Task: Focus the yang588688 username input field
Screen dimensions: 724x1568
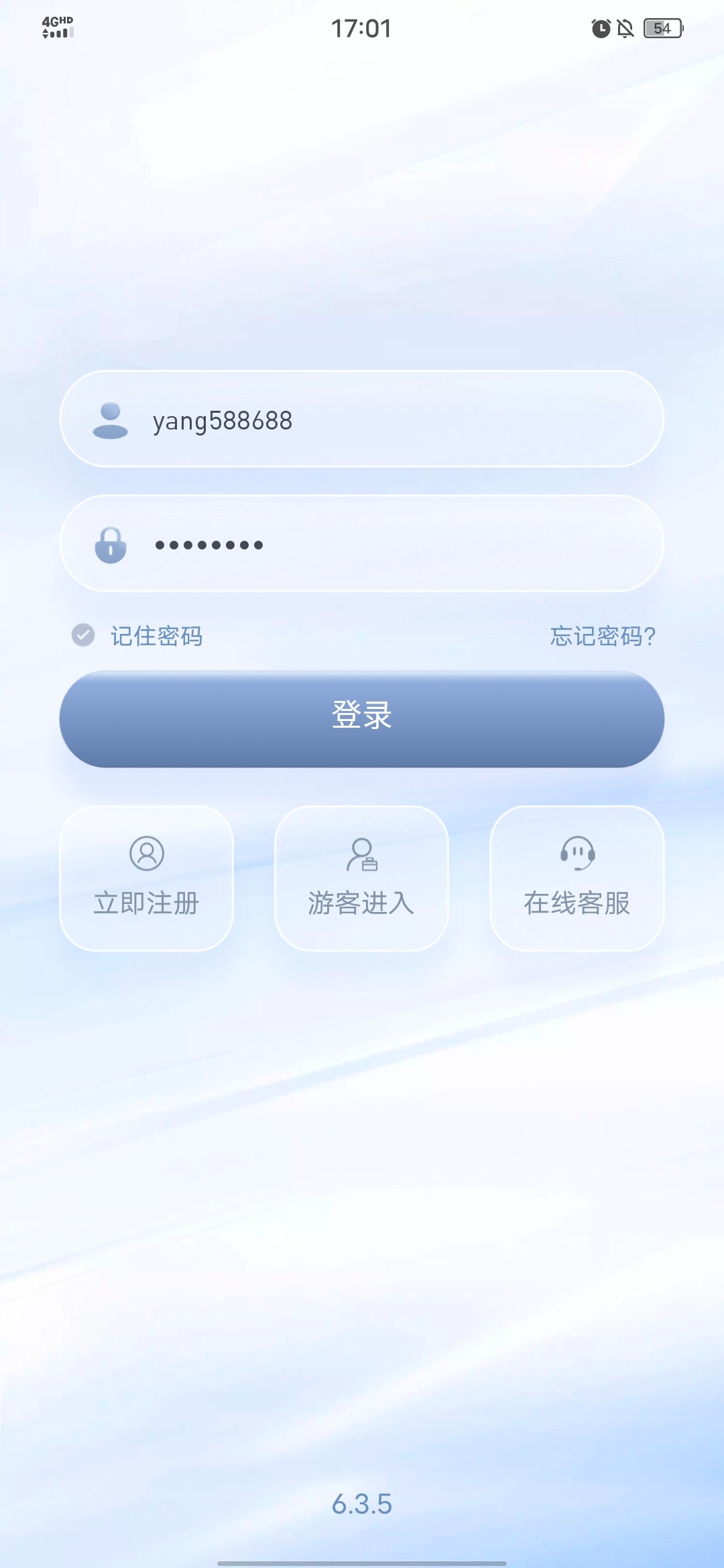Action: pyautogui.click(x=362, y=419)
